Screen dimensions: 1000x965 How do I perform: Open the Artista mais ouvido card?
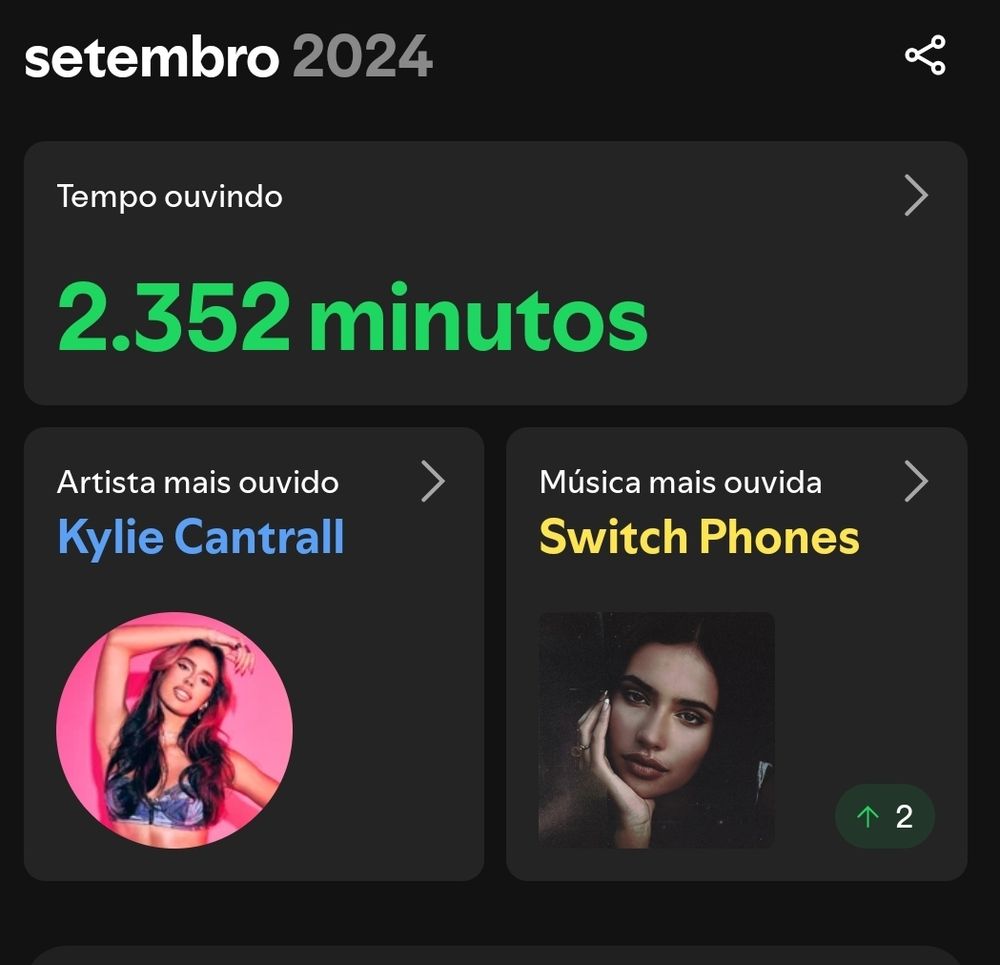(253, 653)
